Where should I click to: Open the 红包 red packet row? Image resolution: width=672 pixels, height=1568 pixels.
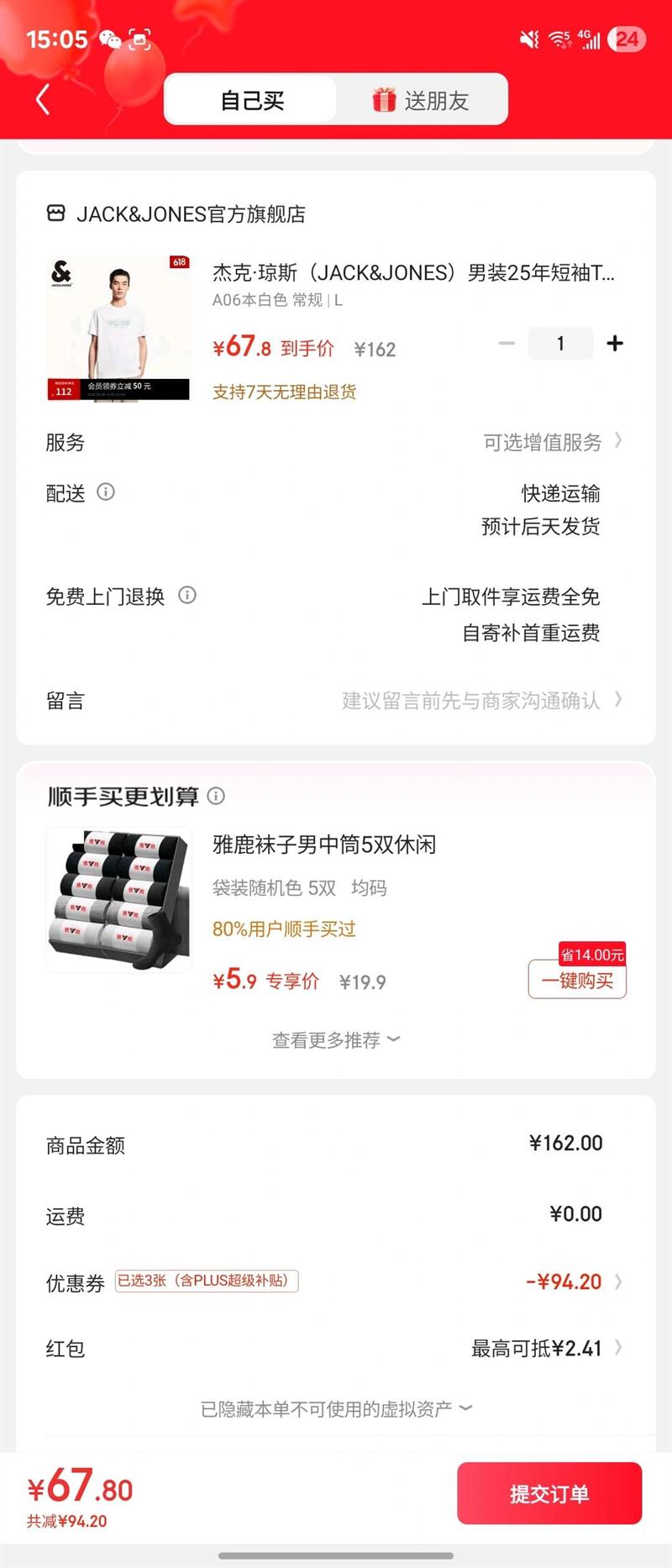click(x=335, y=1348)
